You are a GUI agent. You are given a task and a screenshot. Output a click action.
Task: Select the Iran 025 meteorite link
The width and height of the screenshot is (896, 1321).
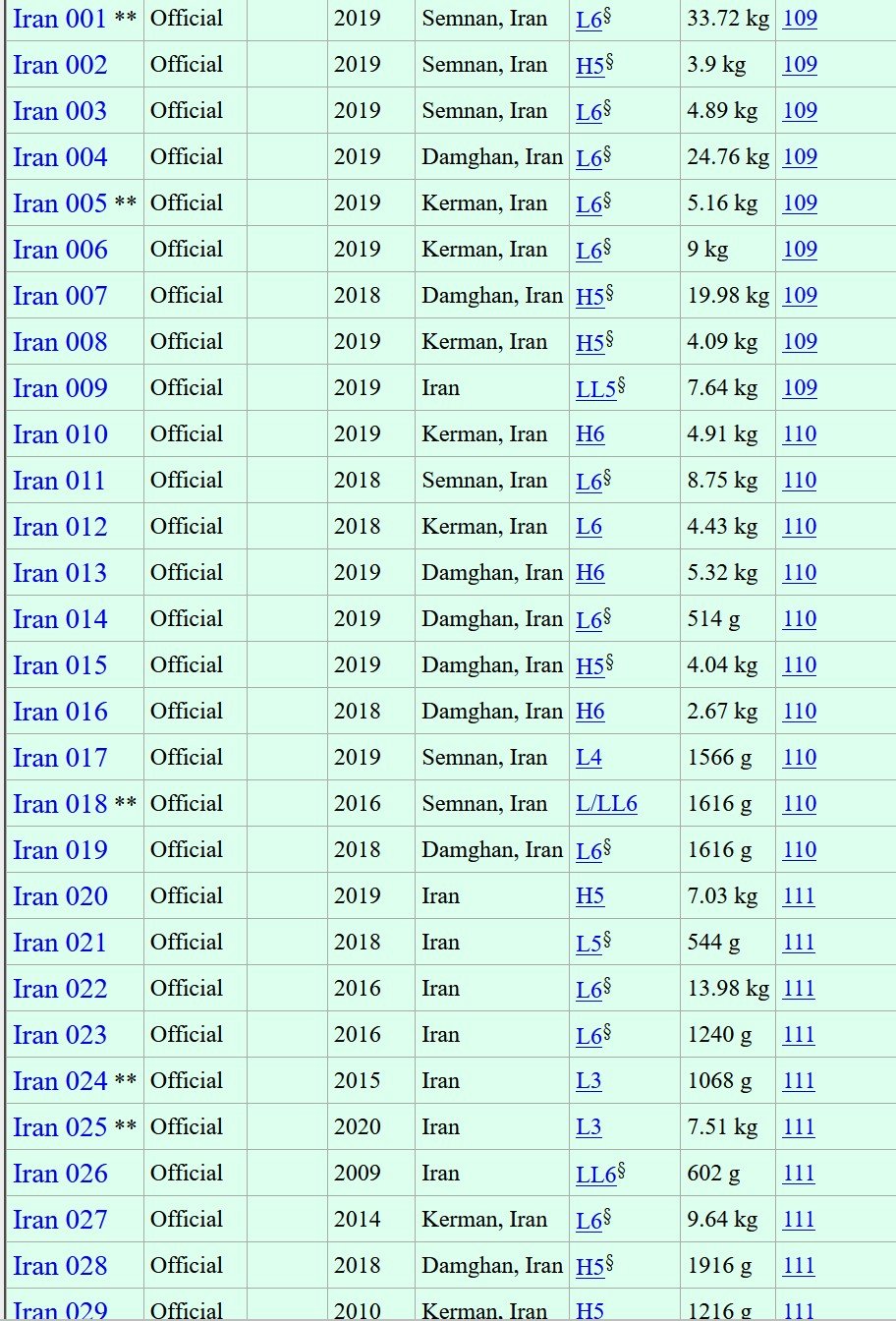pos(60,1127)
